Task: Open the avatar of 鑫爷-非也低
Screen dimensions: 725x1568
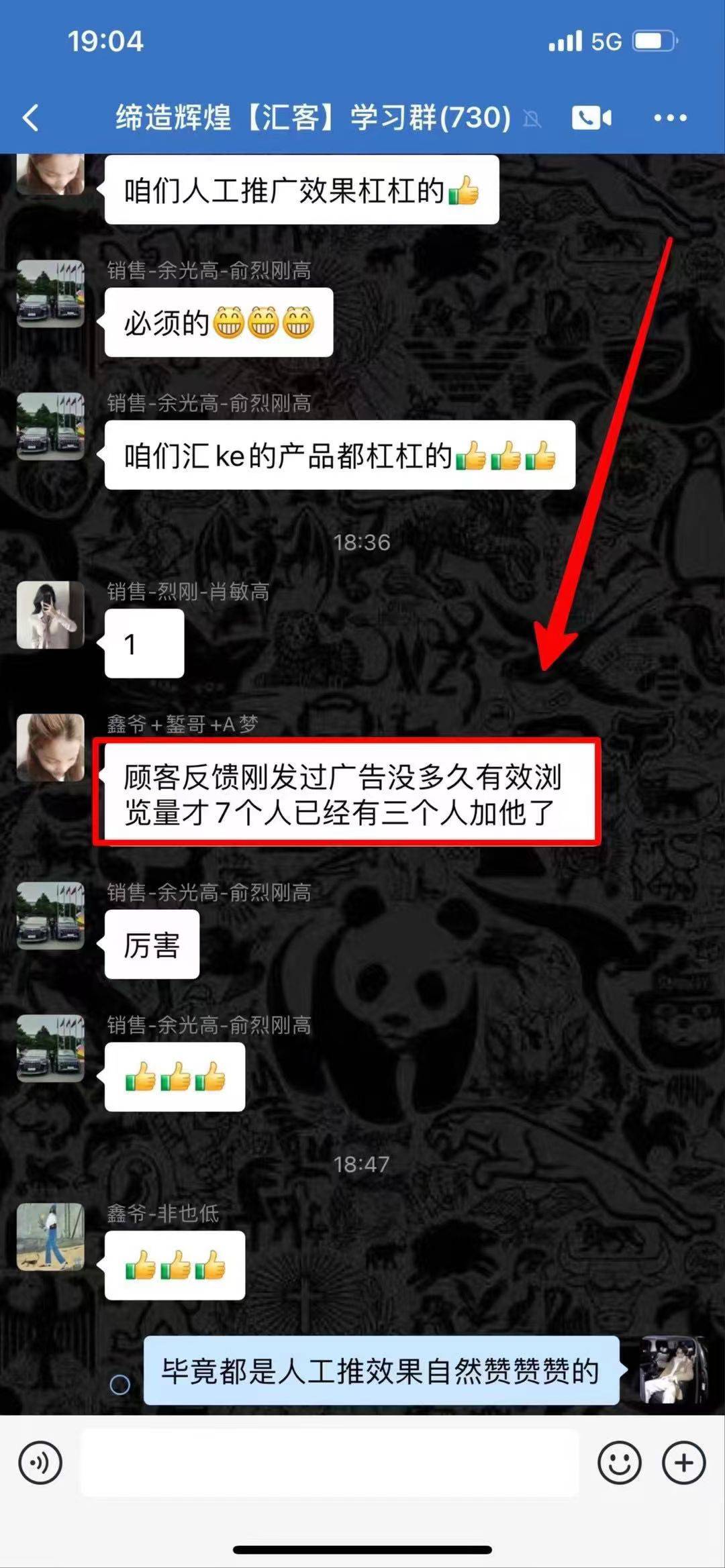Action: tap(50, 1237)
